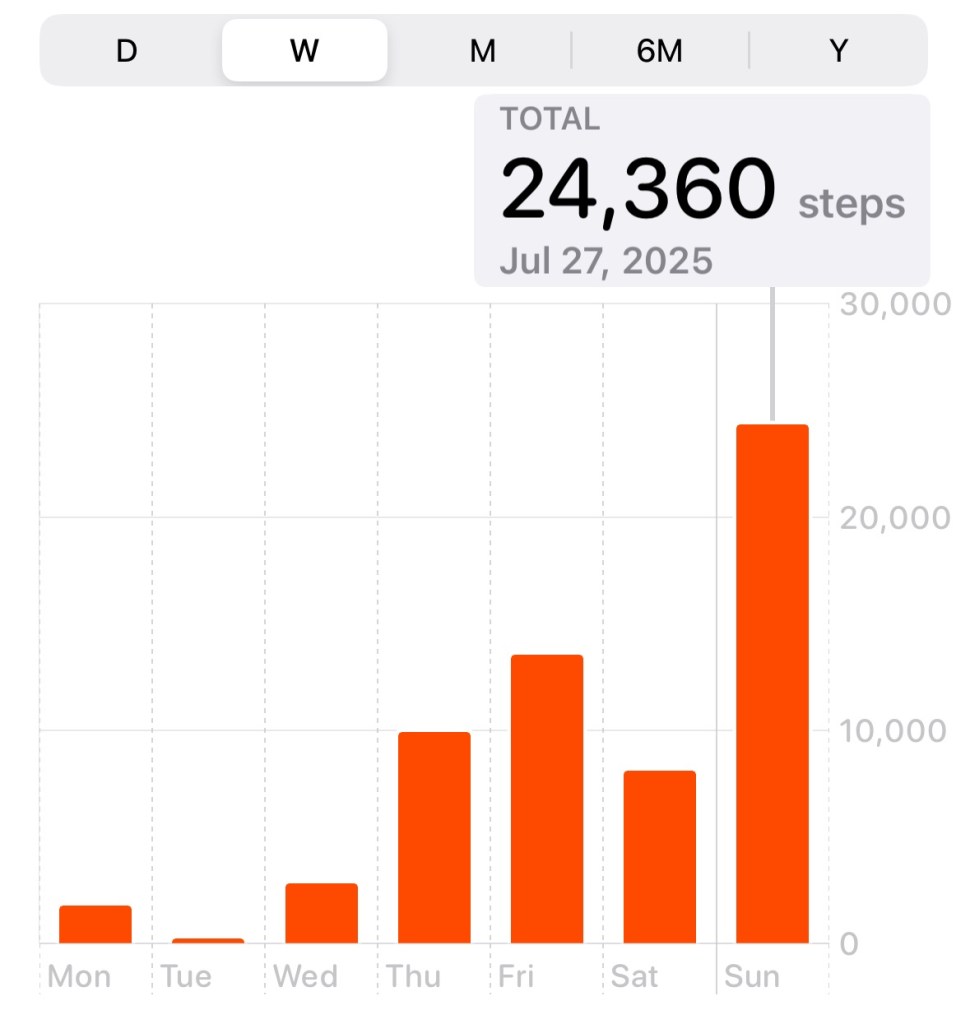
Task: Switch to the 6M range
Action: pyautogui.click(x=660, y=51)
